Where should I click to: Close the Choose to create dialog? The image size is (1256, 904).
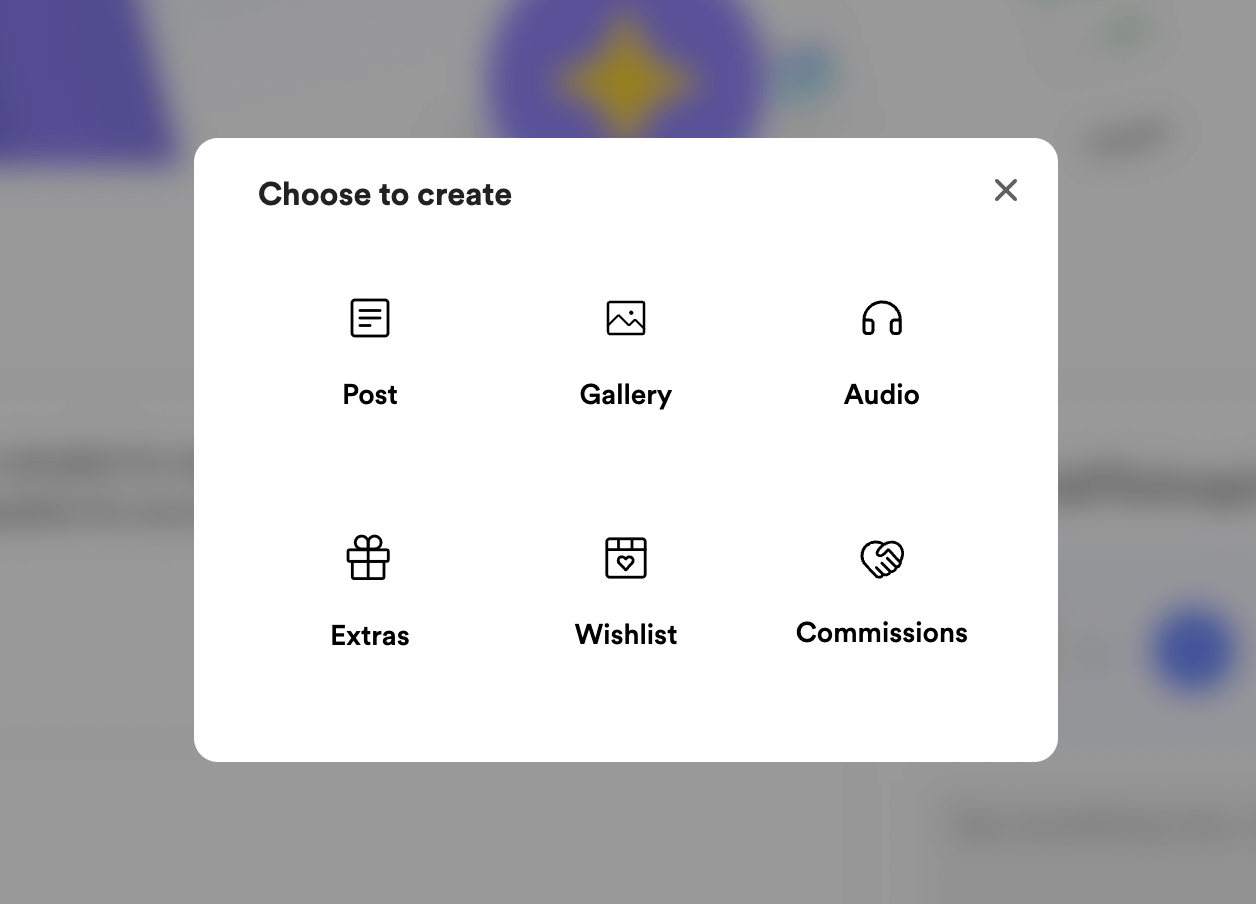(1005, 190)
